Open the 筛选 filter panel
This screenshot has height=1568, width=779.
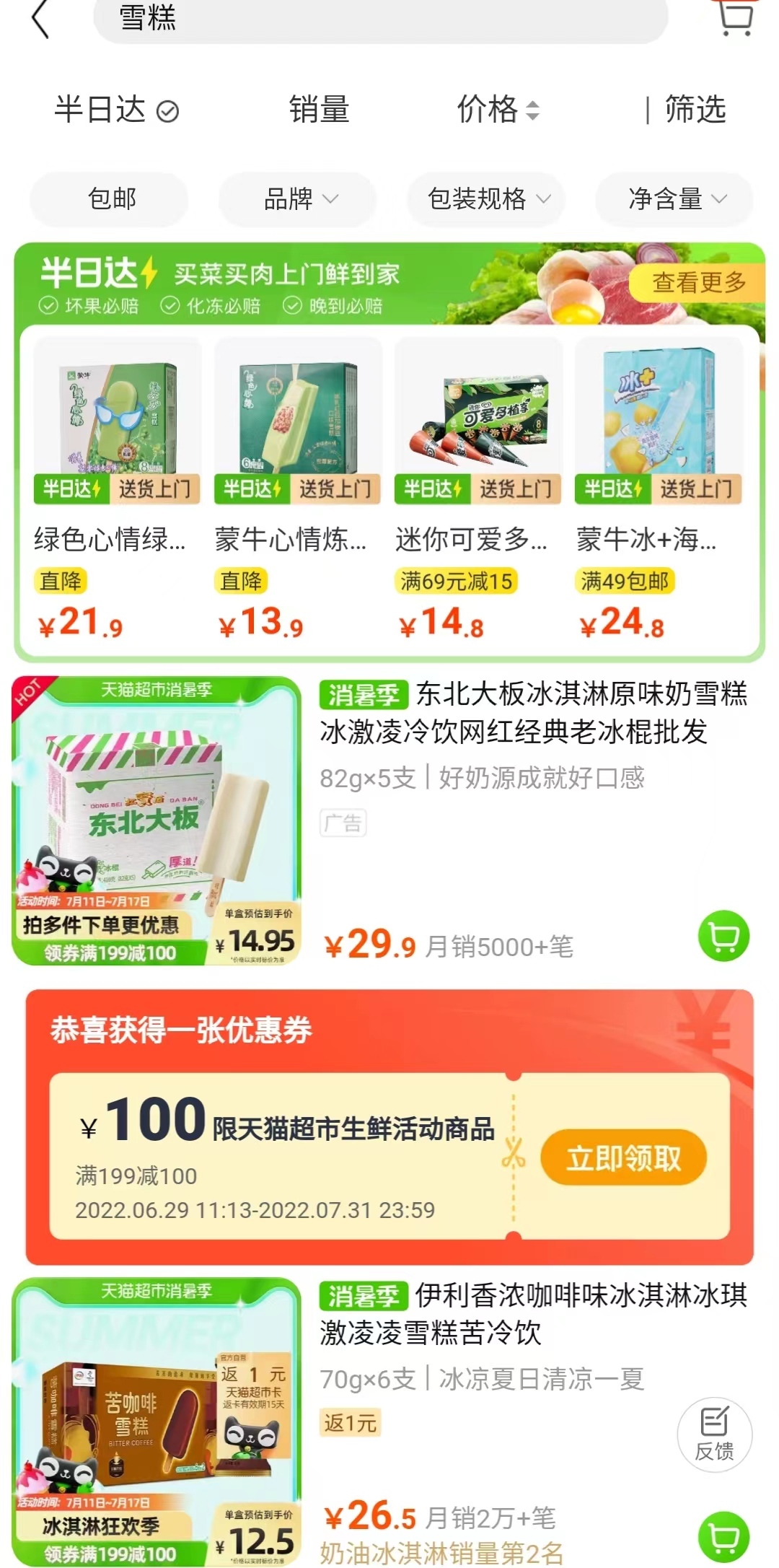pyautogui.click(x=694, y=110)
